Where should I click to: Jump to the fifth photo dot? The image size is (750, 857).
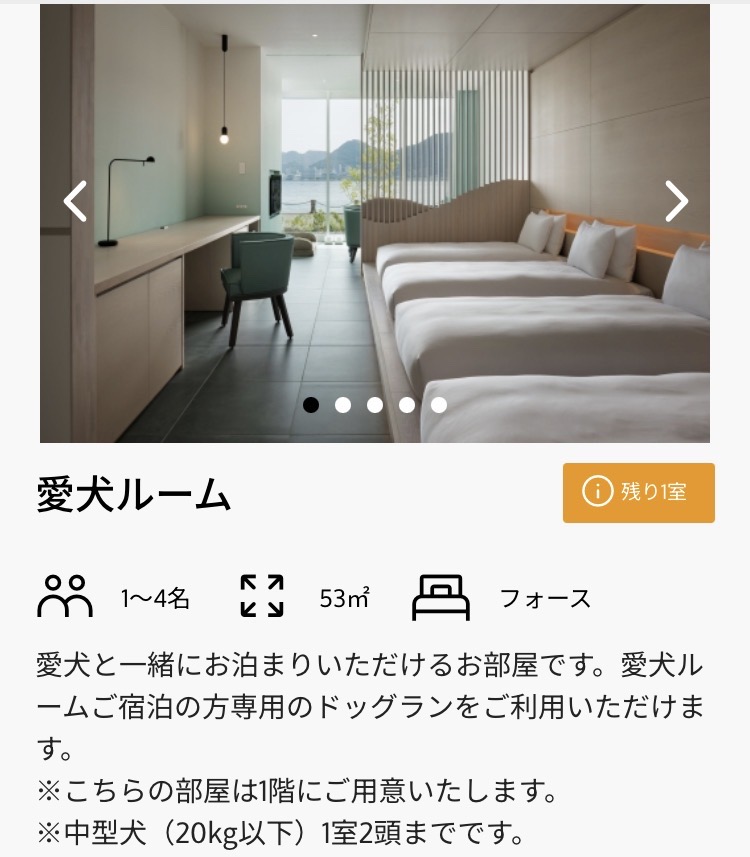(439, 405)
